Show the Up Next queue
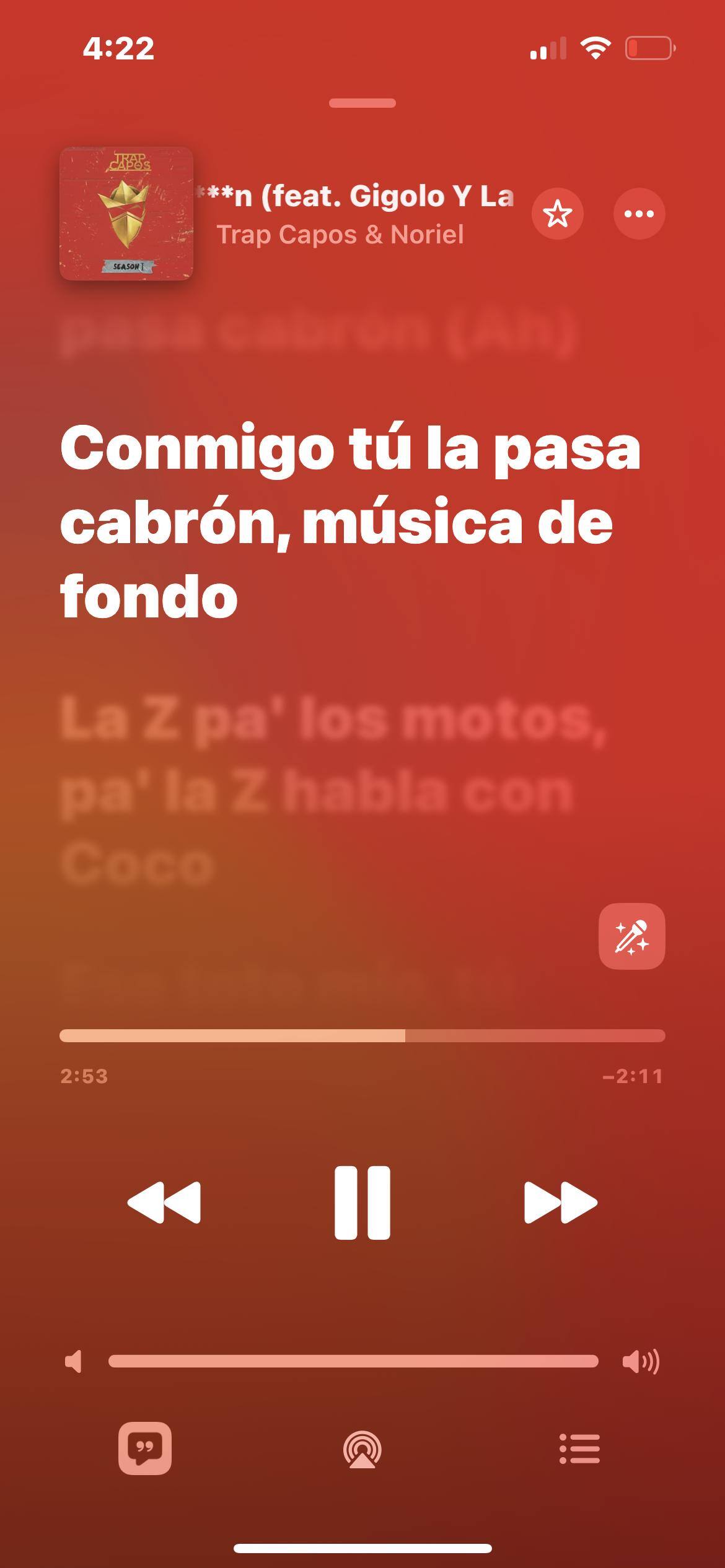Image resolution: width=725 pixels, height=1568 pixels. (x=579, y=1449)
